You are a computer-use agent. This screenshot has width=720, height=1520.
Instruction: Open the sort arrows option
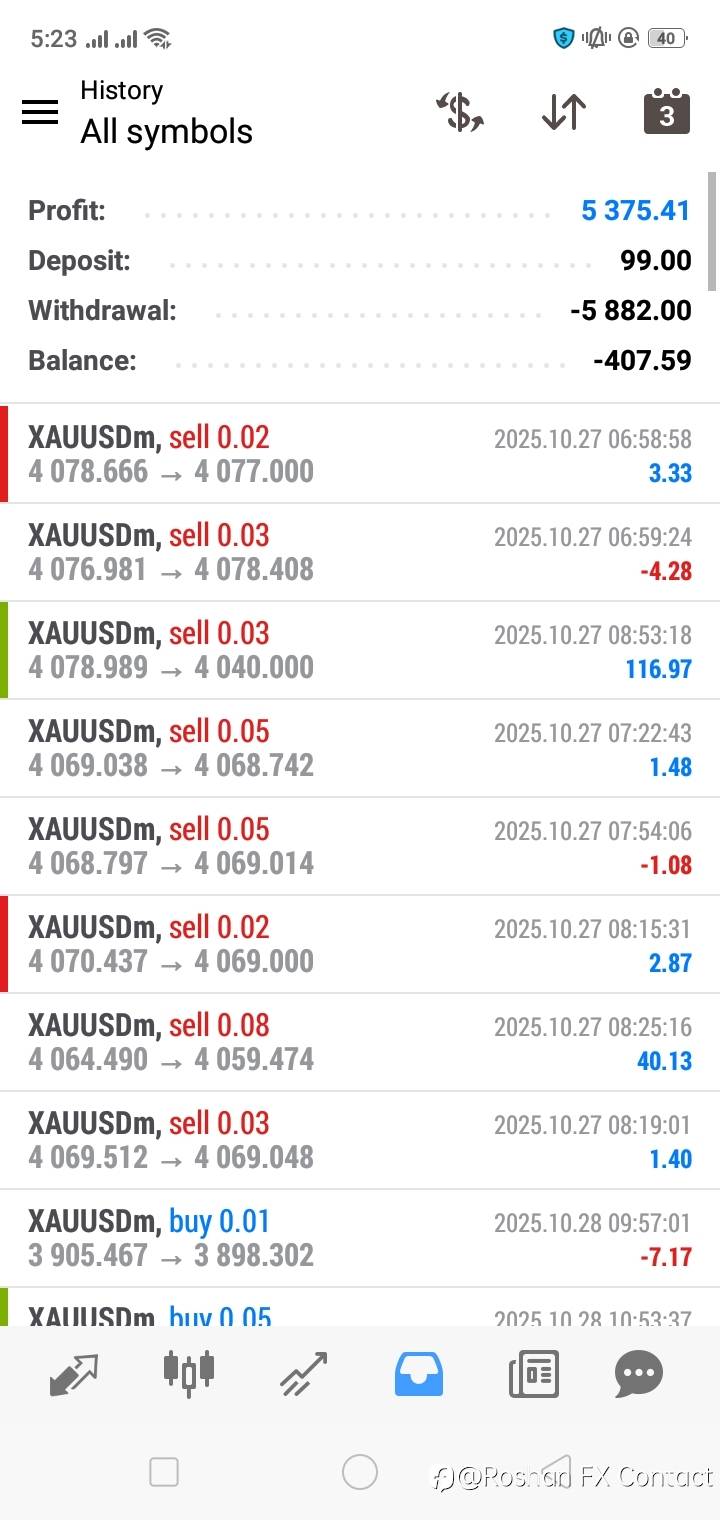[x=563, y=112]
